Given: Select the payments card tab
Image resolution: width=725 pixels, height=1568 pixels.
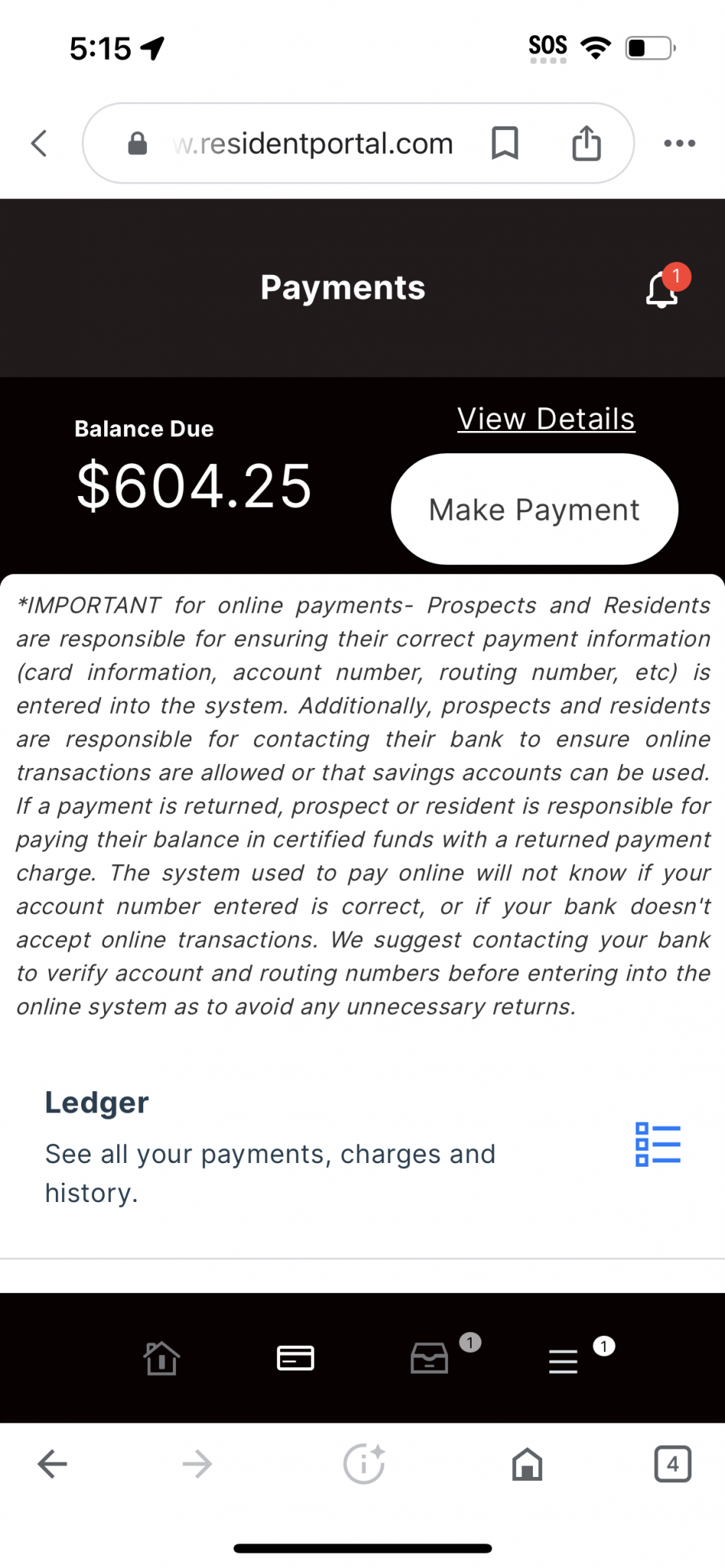Looking at the screenshot, I should click(x=296, y=1358).
